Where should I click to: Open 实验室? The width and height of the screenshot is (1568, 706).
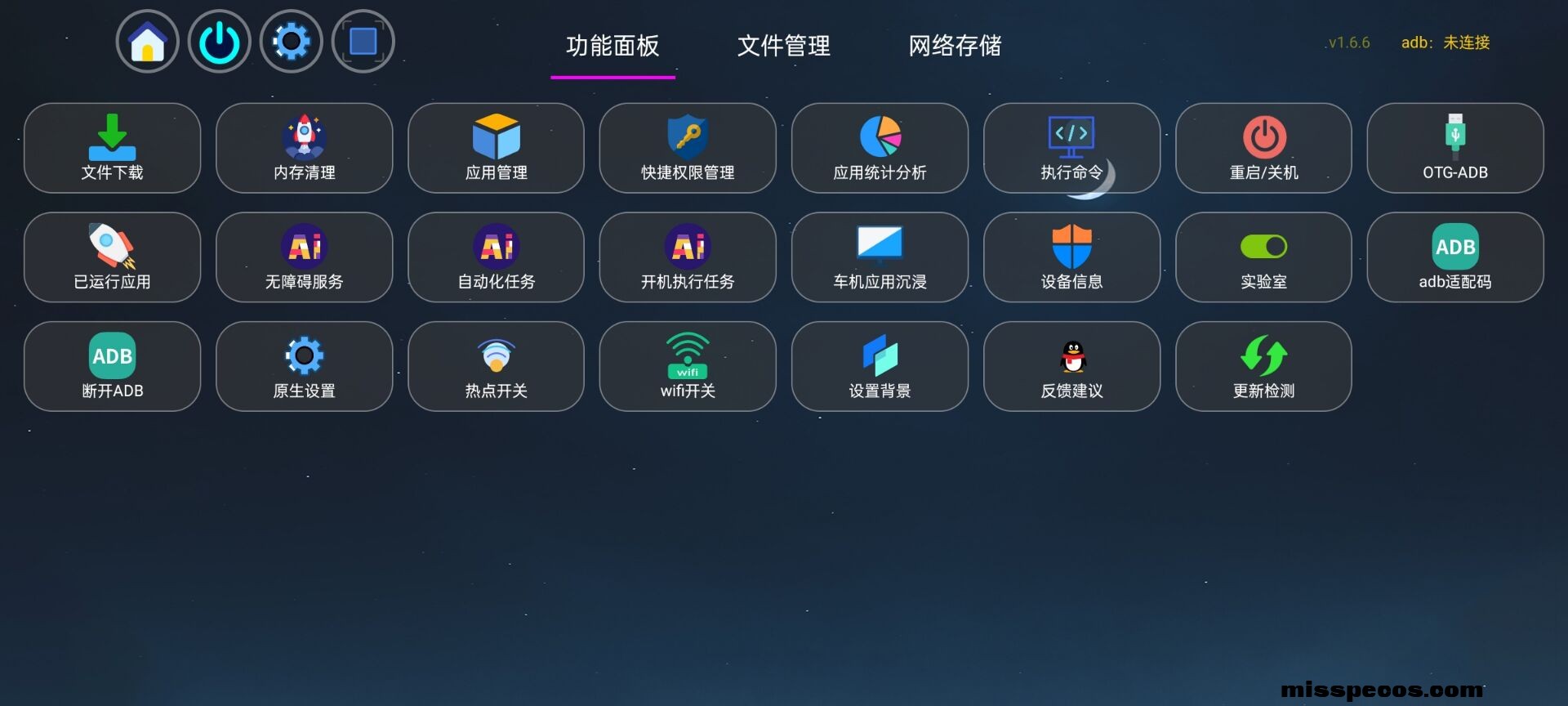pyautogui.click(x=1263, y=257)
